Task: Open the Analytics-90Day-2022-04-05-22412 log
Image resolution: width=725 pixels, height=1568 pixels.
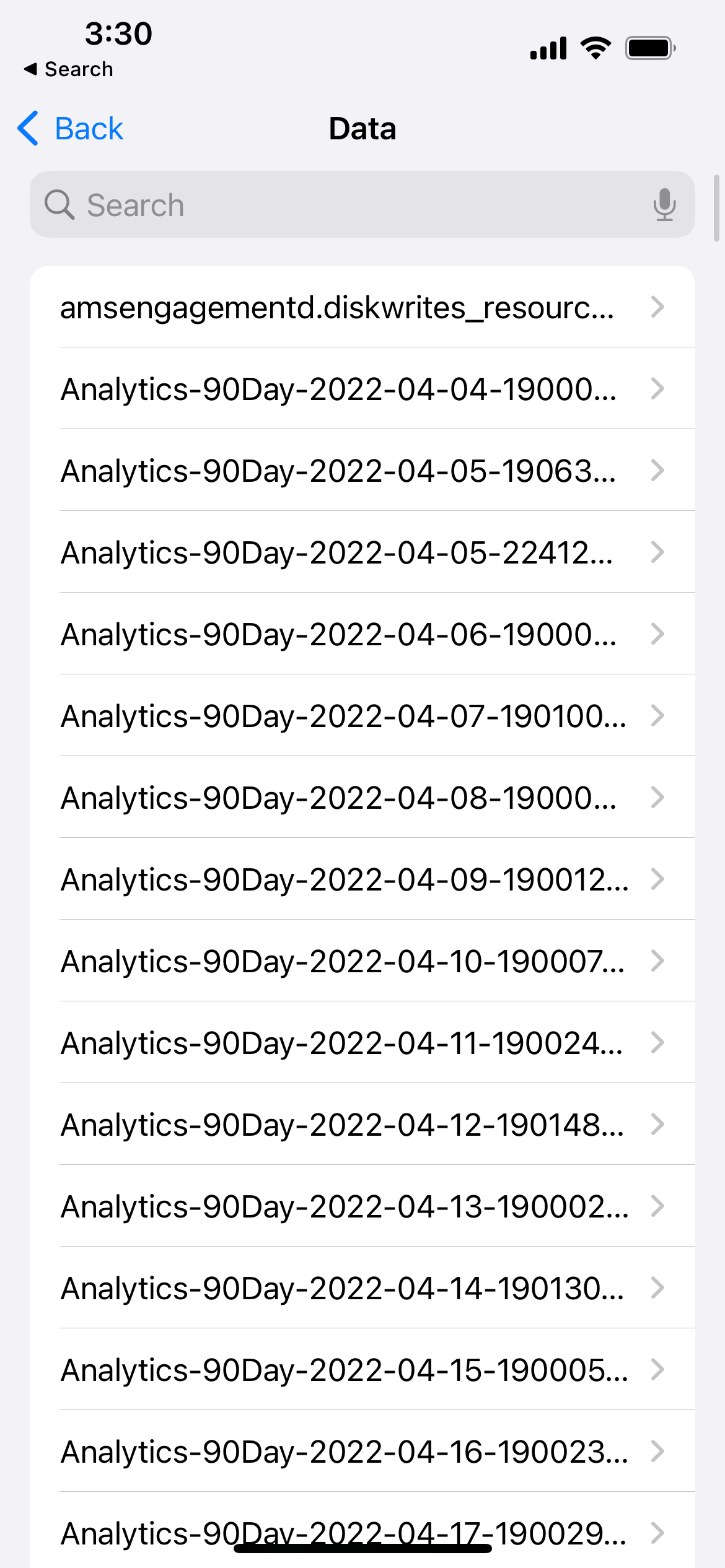Action: 362,552
